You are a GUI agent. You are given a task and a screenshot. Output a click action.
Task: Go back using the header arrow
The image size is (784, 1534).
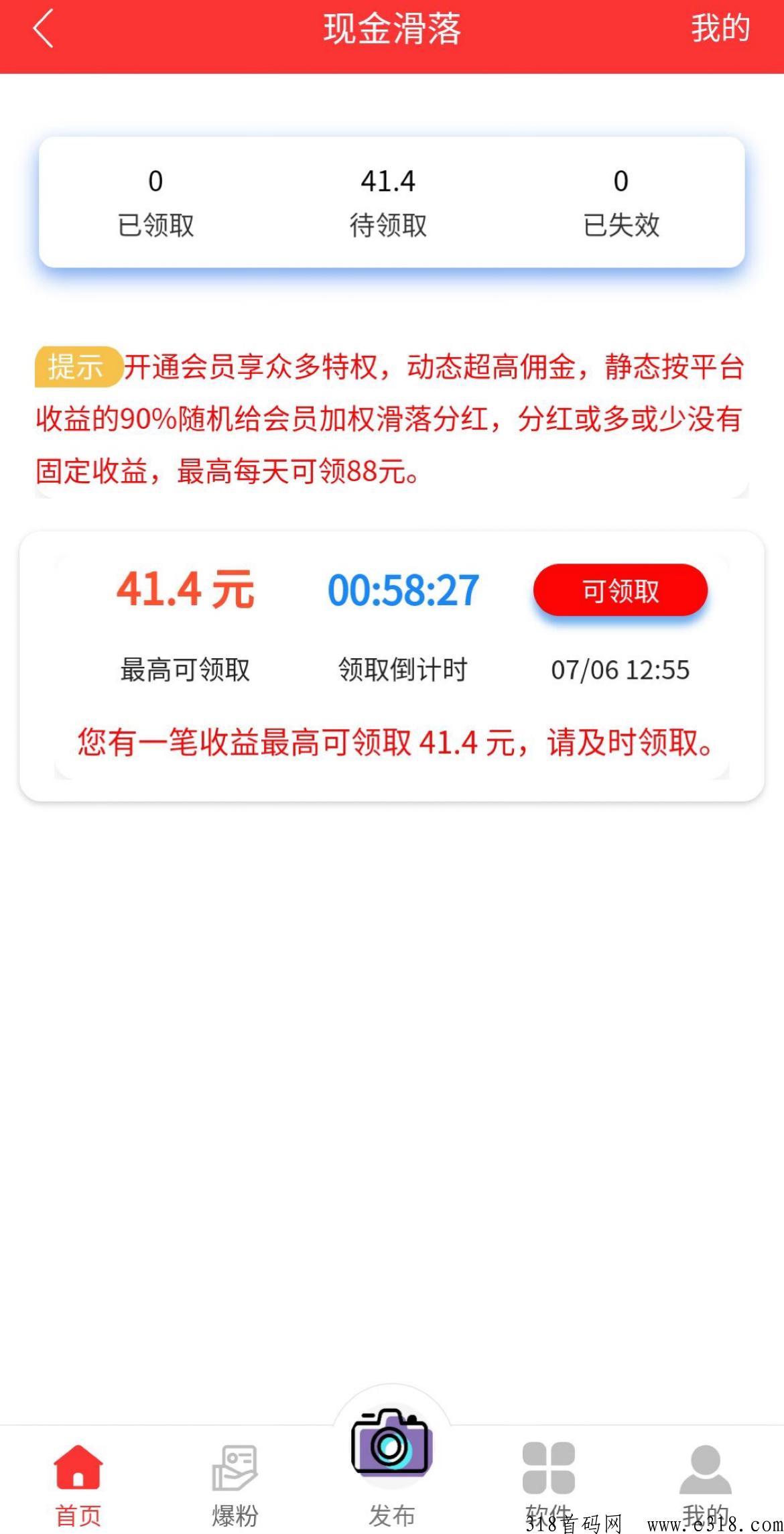pyautogui.click(x=43, y=29)
